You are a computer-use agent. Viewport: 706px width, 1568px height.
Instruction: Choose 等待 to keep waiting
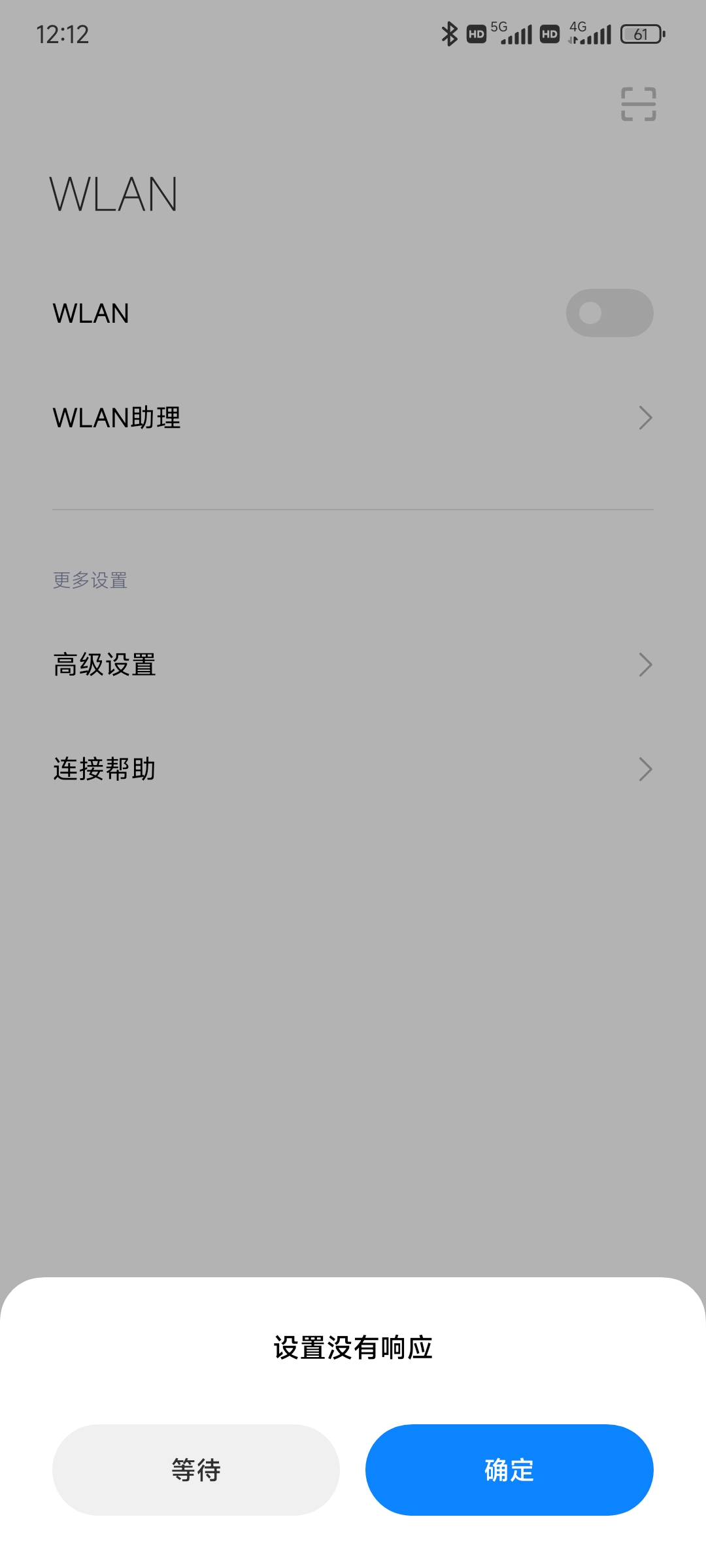[196, 1470]
